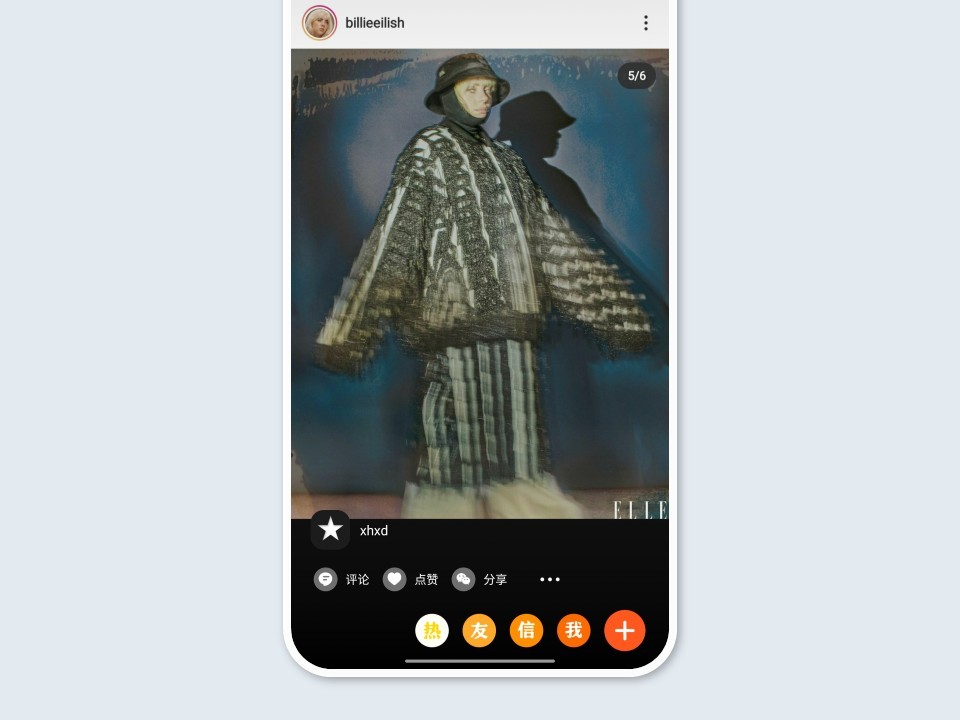Open the 信 messages tab
The height and width of the screenshot is (720, 960).
pos(526,631)
